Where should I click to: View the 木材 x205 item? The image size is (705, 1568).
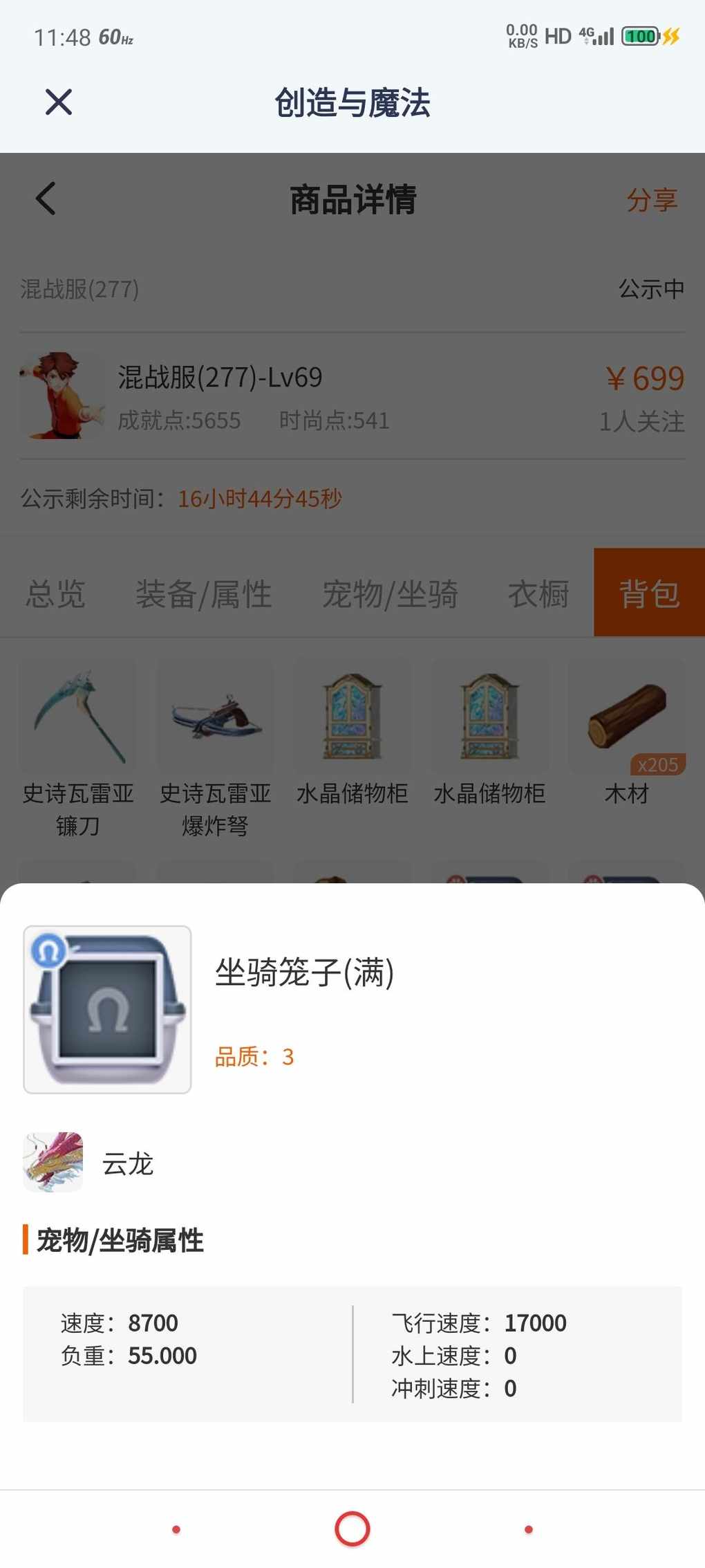tap(627, 733)
